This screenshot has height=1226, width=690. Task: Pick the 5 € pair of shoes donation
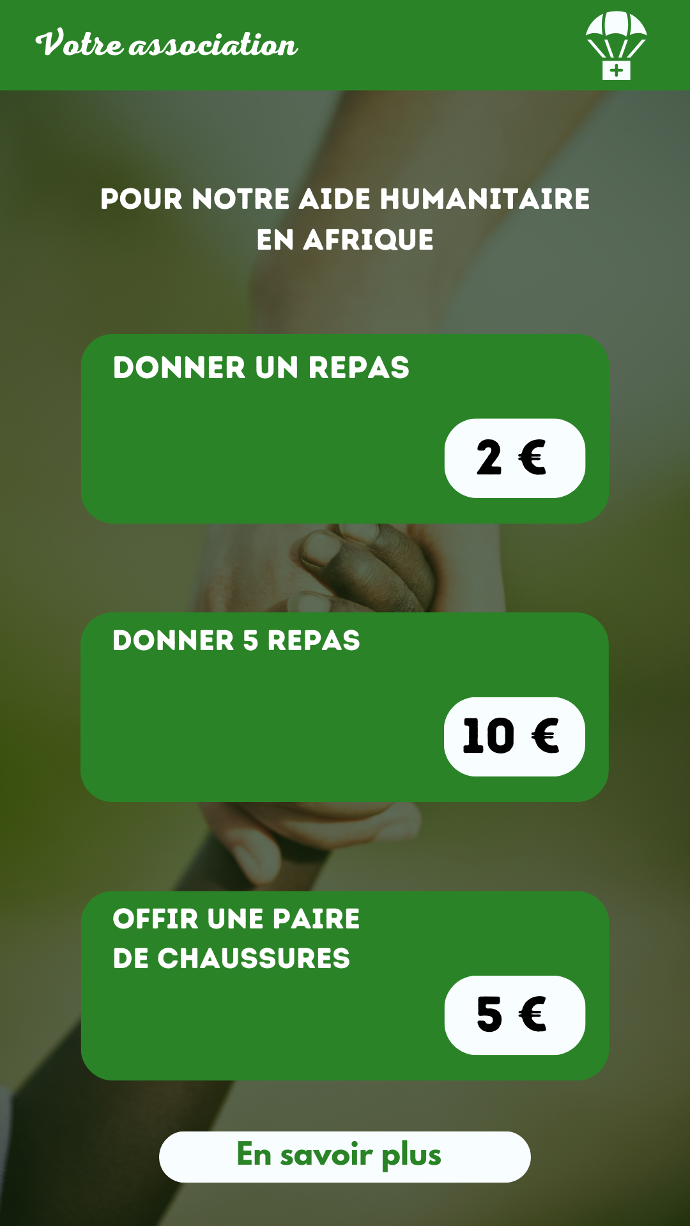pos(514,1015)
